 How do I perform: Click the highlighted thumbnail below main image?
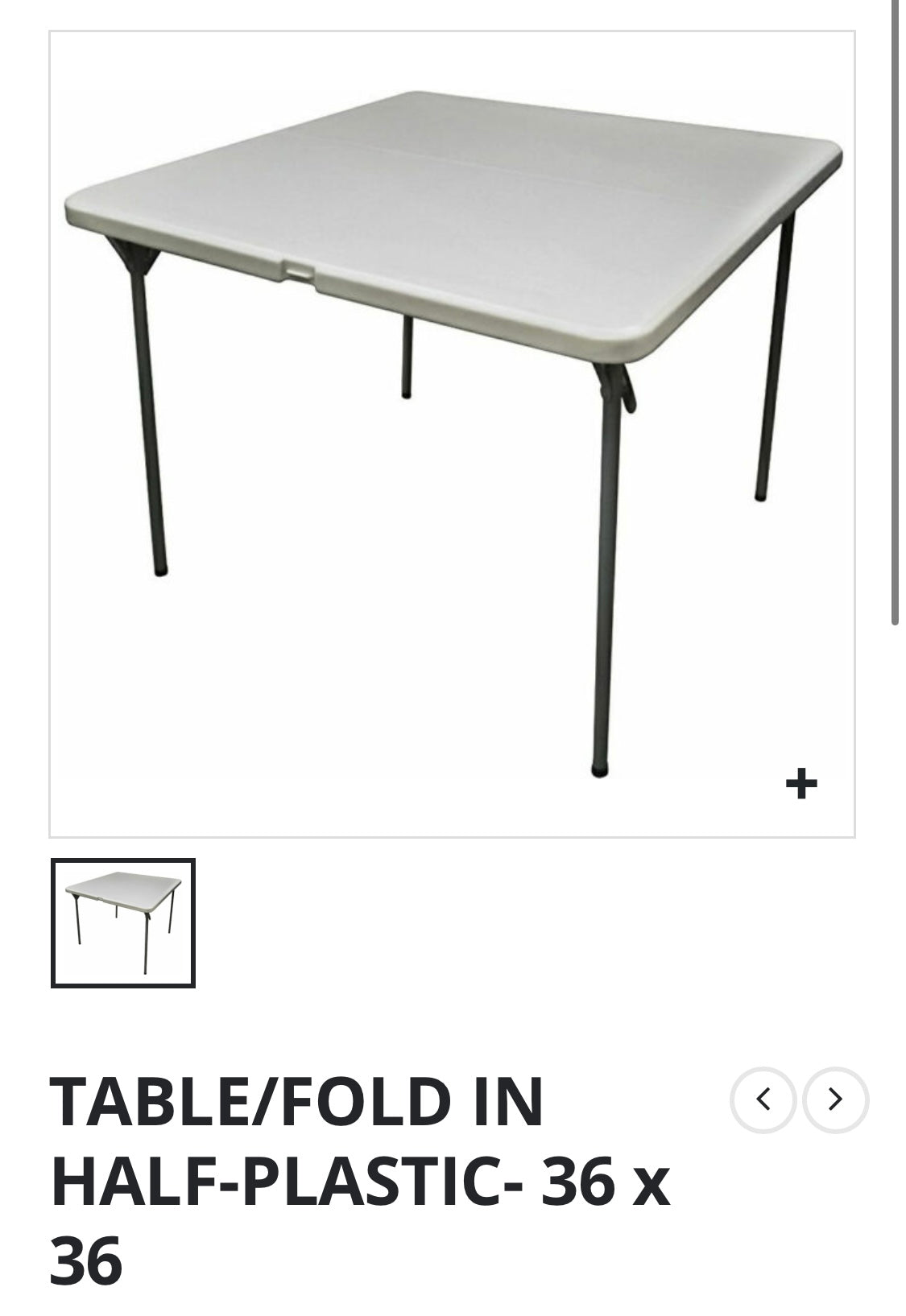[122, 922]
